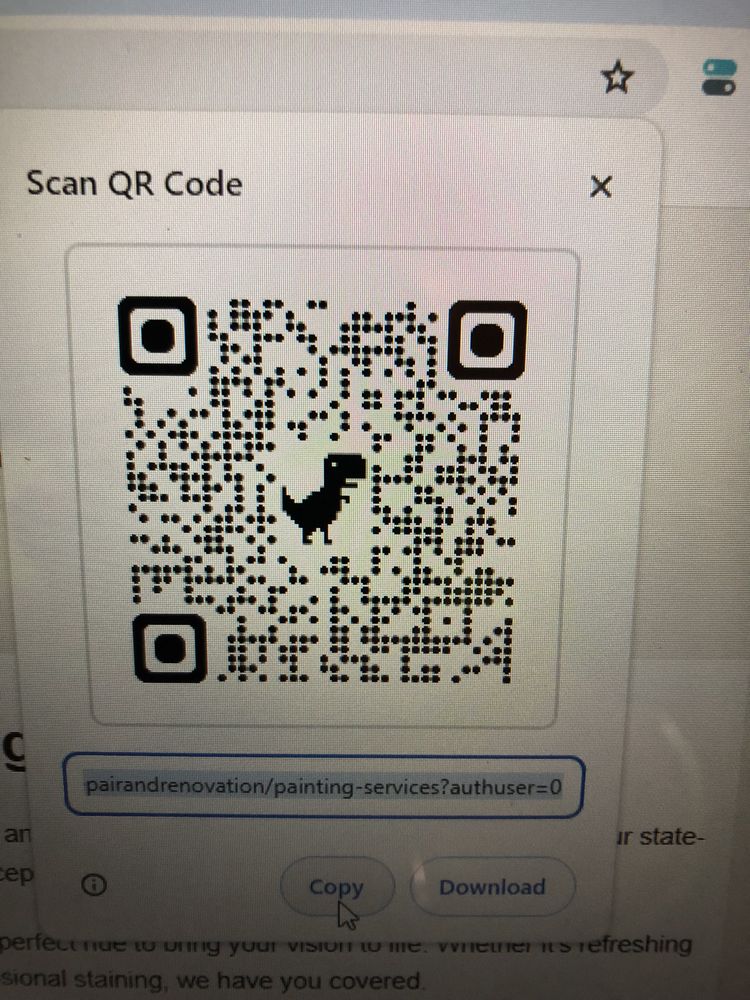This screenshot has height=1000, width=750.
Task: Open the info icon beside Copy
Action: [x=94, y=885]
